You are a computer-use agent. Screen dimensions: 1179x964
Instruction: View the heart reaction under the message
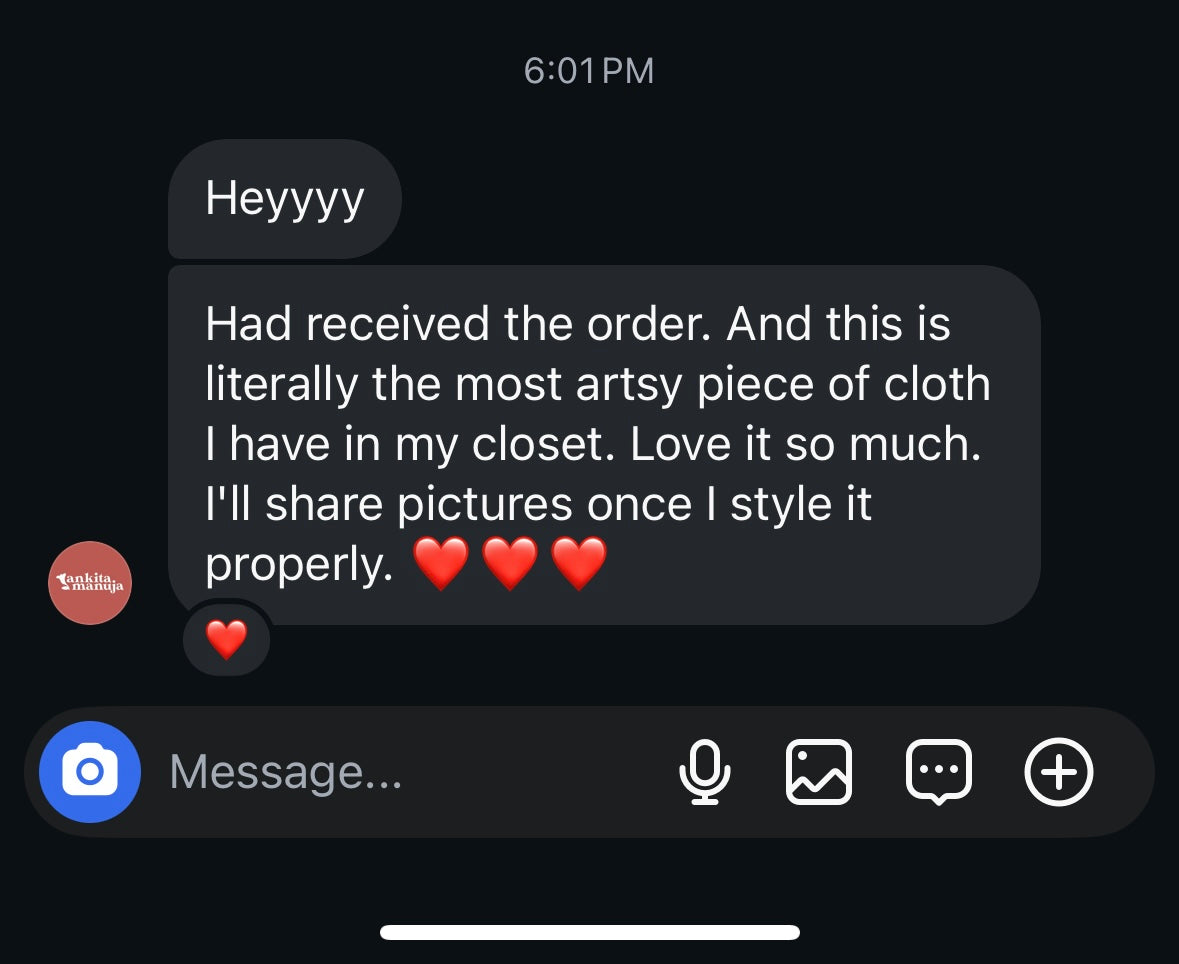(x=226, y=639)
